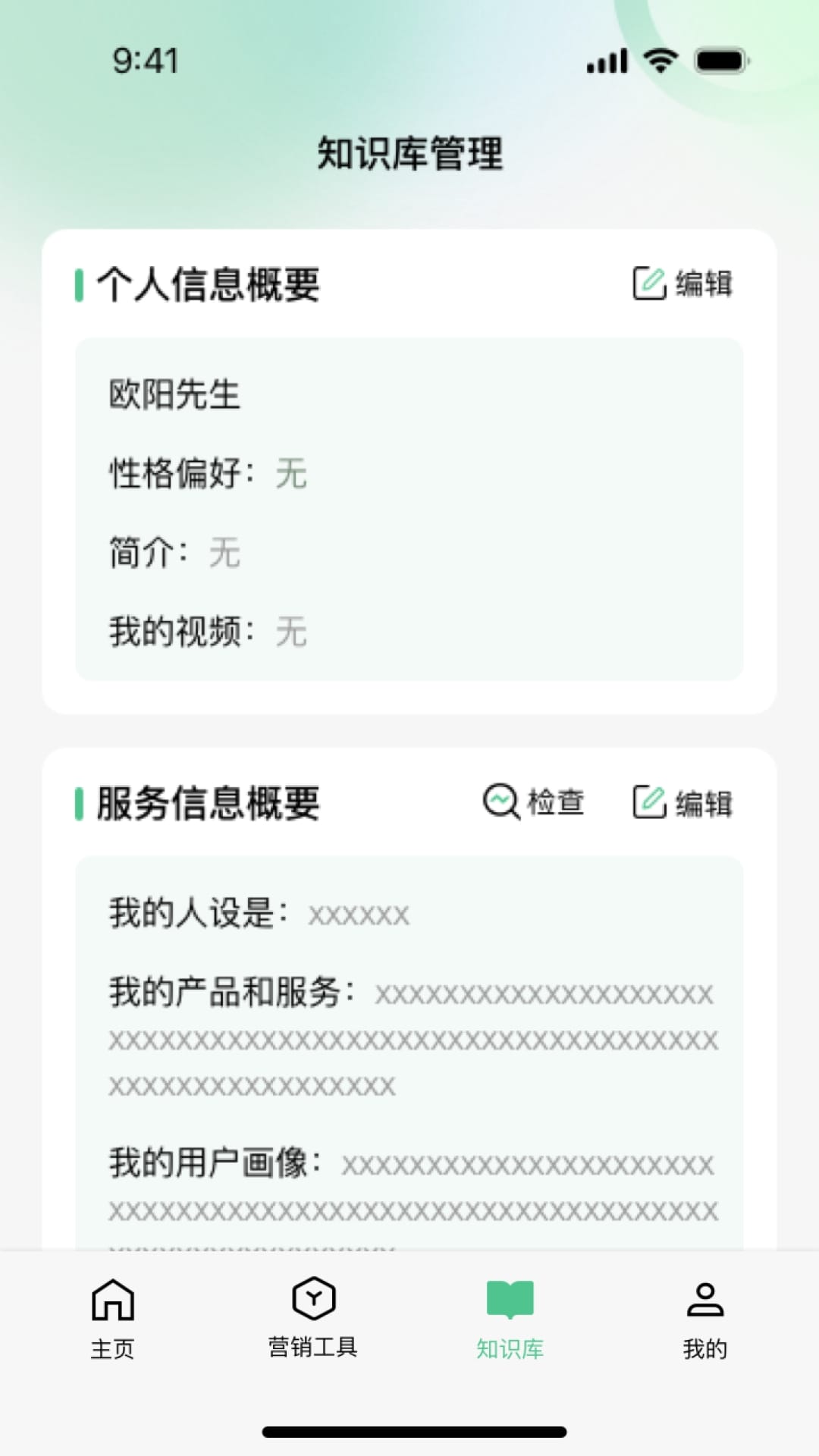Image resolution: width=819 pixels, height=1456 pixels.
Task: Edit the 服务信息概要 section
Action: pyautogui.click(x=682, y=803)
